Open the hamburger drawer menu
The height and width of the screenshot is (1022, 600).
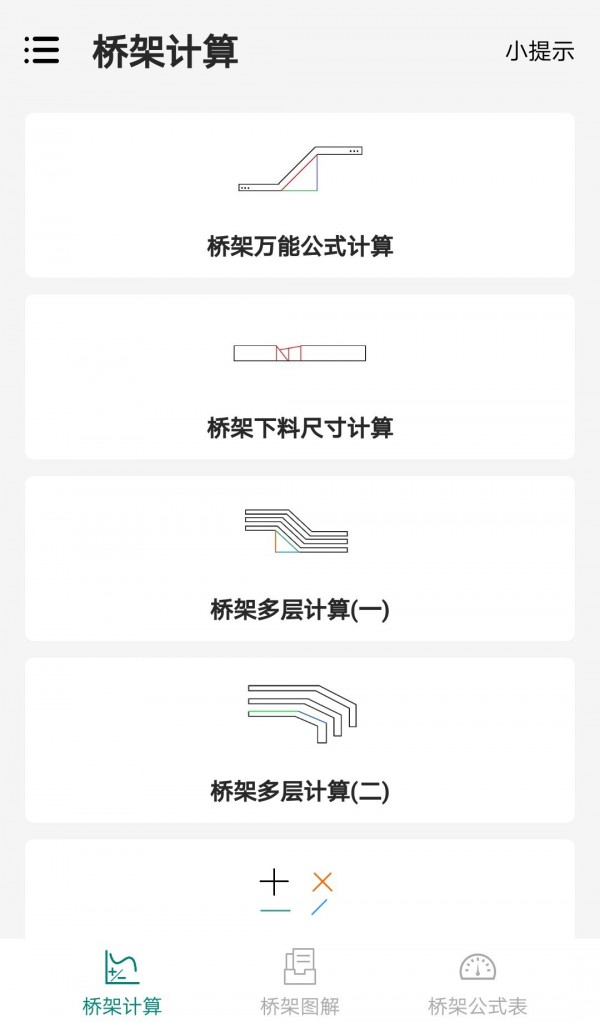[x=42, y=50]
